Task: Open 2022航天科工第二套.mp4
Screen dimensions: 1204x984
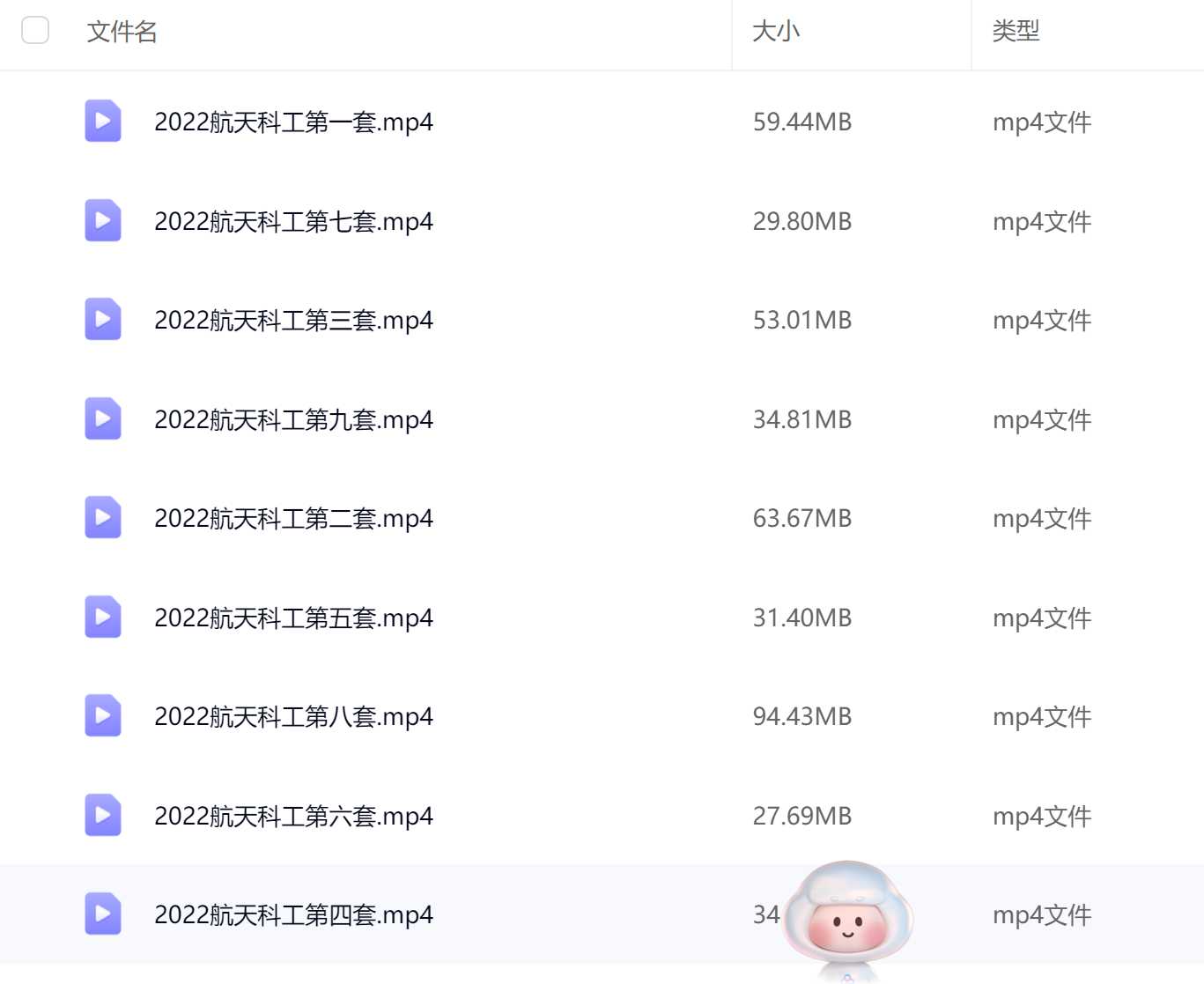Action: click(293, 518)
